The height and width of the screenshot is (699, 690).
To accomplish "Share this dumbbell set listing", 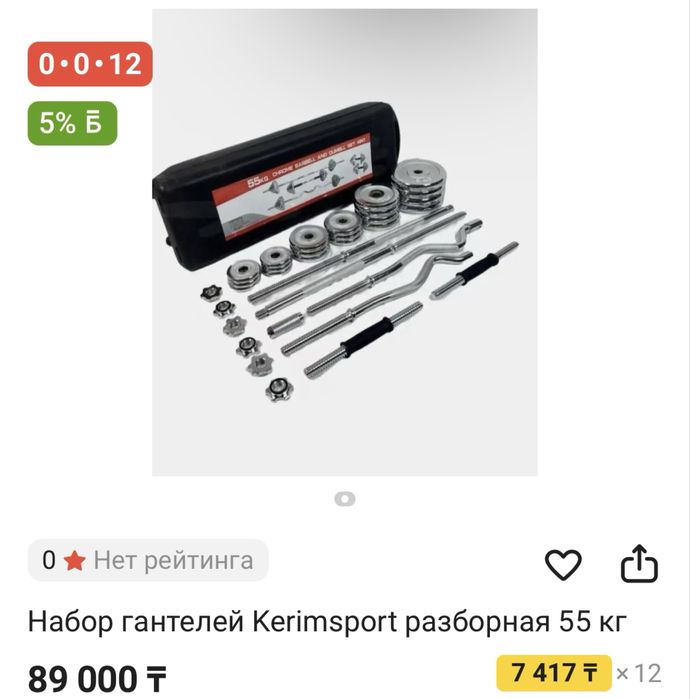I will click(x=640, y=565).
